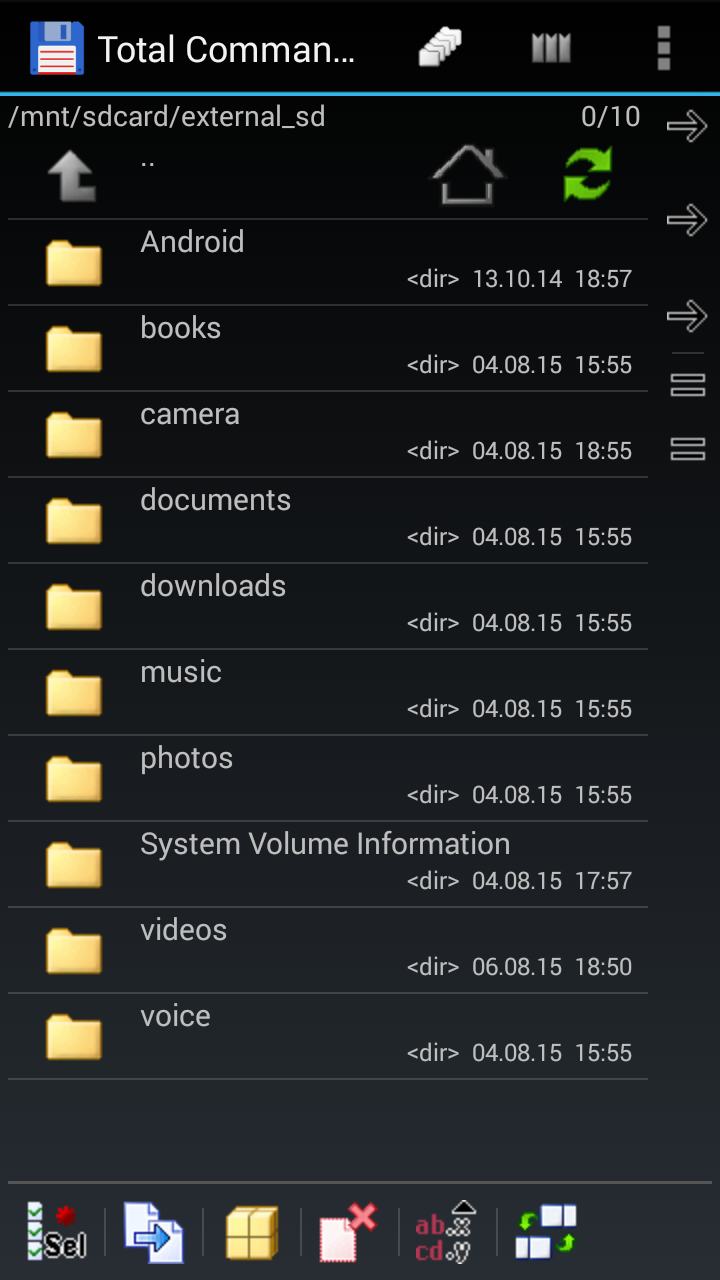Go up to the parent directory
The height and width of the screenshot is (1280, 720).
pos(72,177)
